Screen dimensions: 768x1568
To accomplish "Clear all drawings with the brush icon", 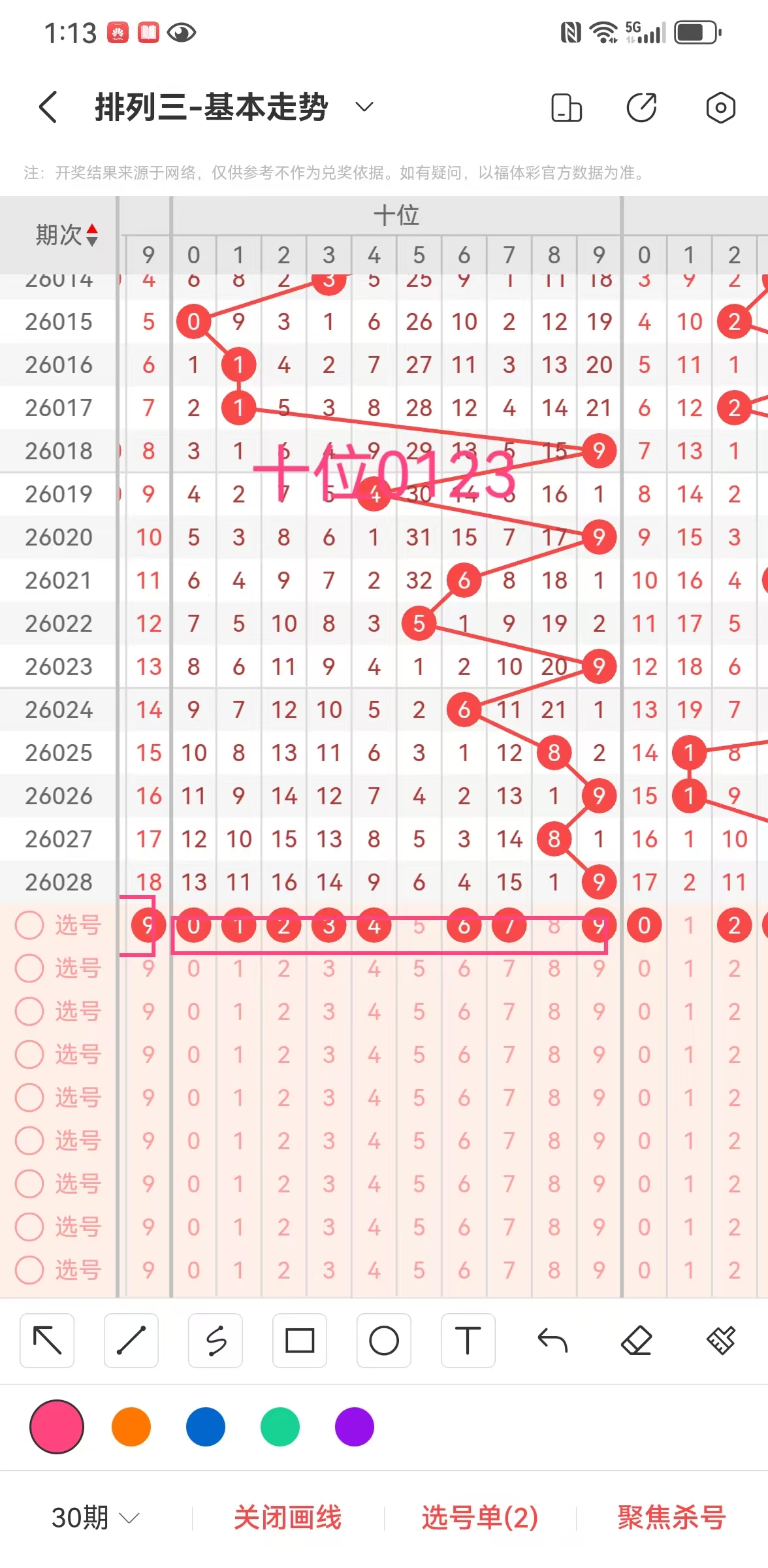I will (721, 1341).
